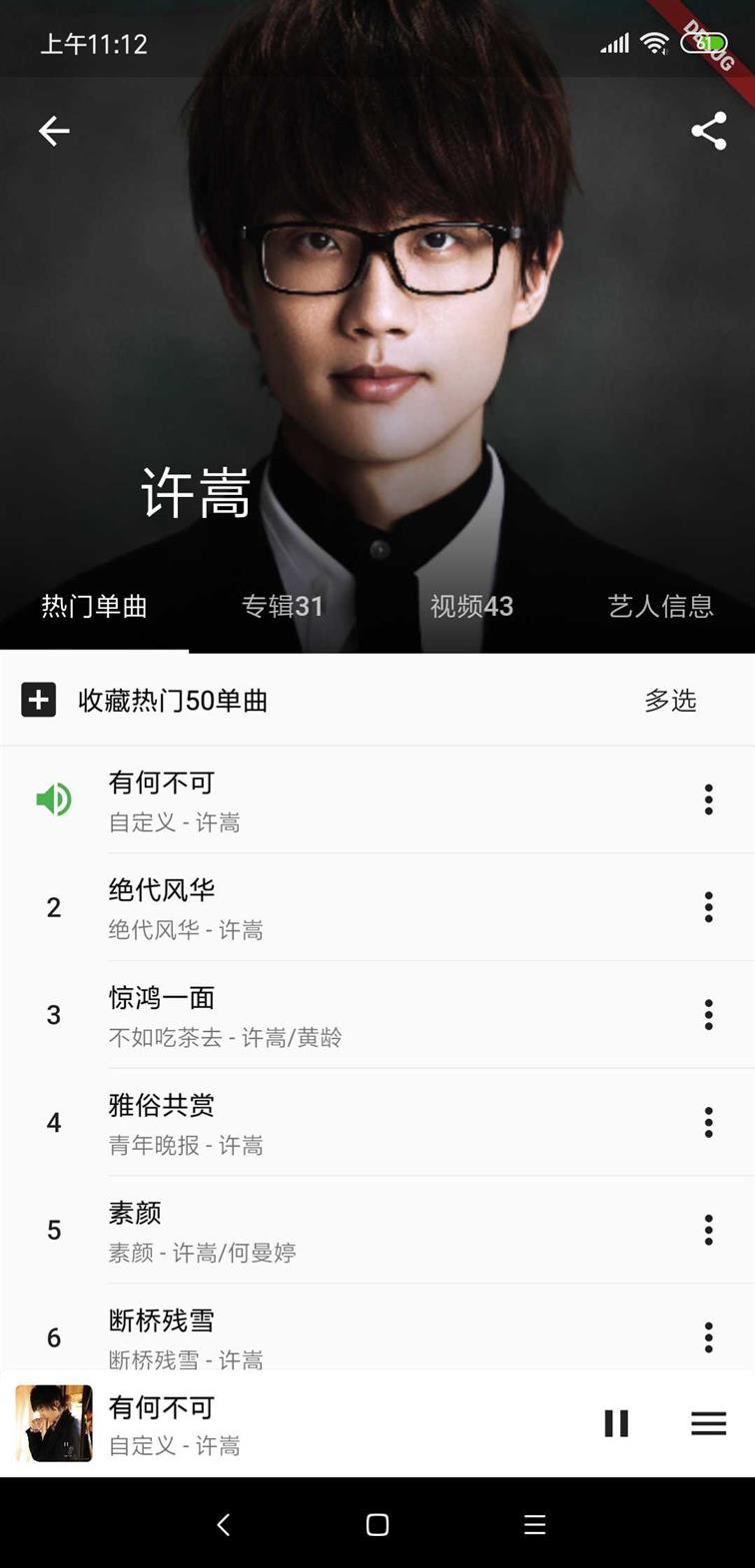Open more options for 雅俗共赏
The width and height of the screenshot is (755, 1568).
click(708, 1123)
